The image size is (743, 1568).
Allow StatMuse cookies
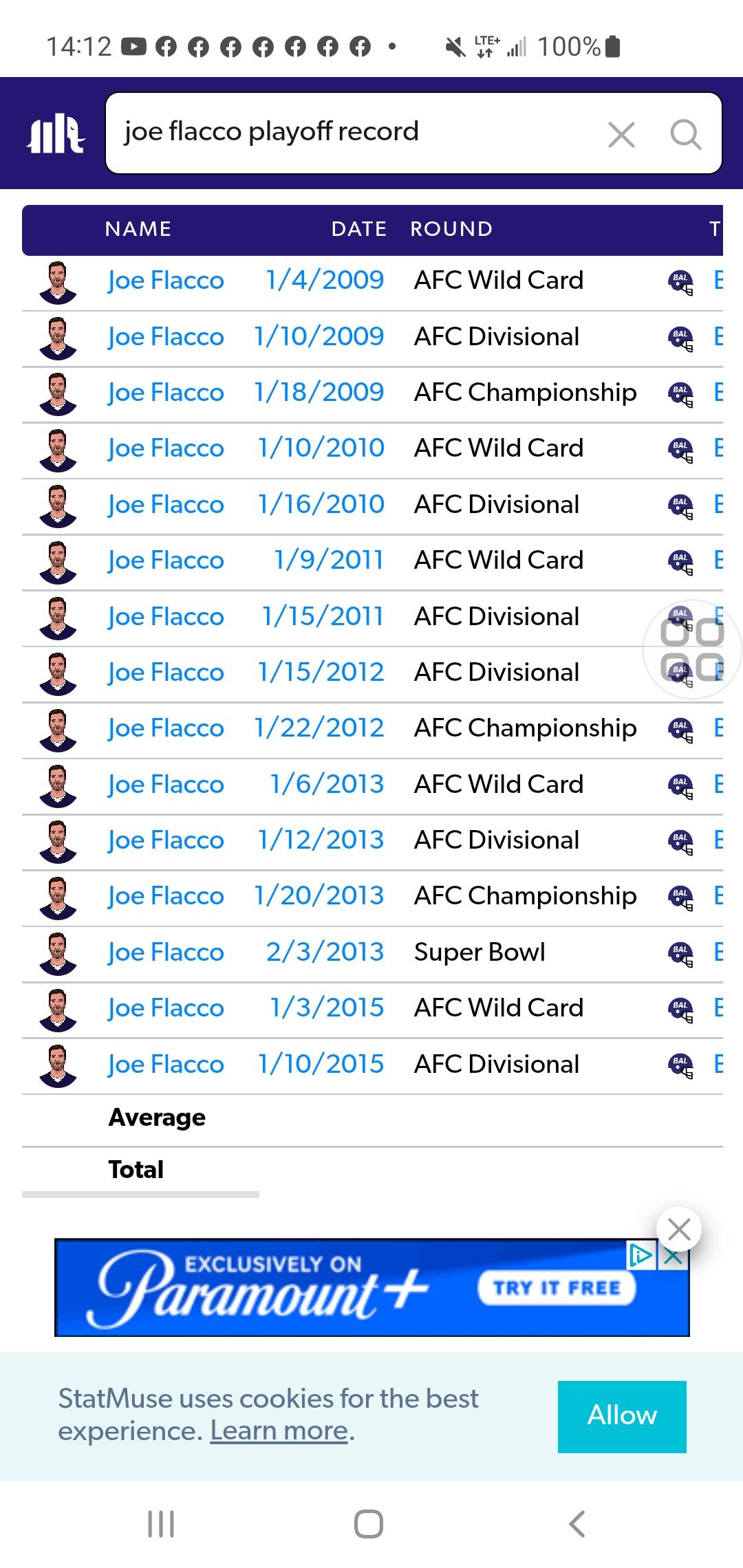point(622,1417)
